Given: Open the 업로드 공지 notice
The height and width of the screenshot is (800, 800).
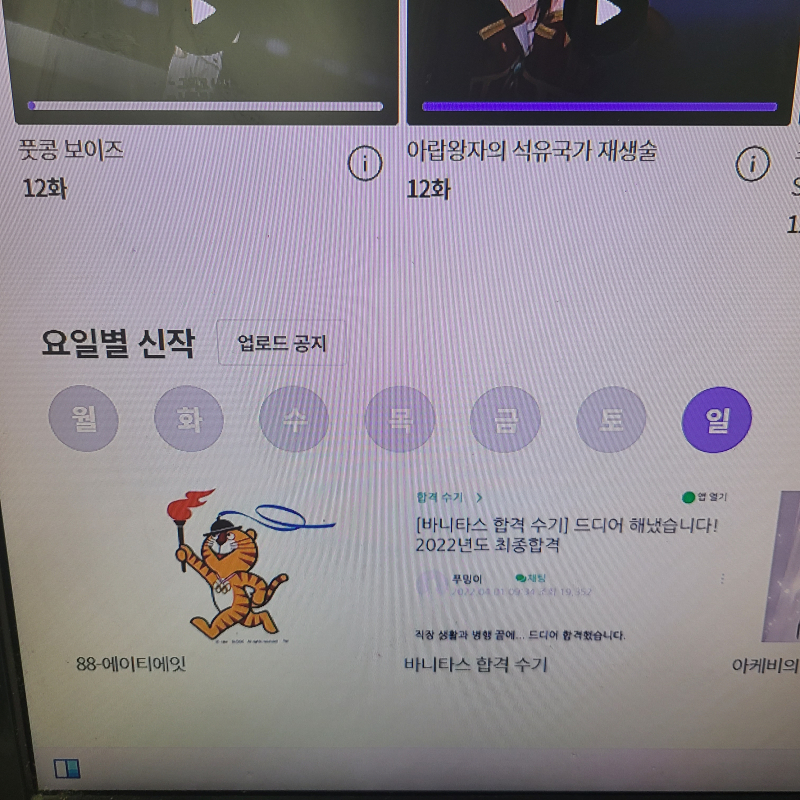Looking at the screenshot, I should 281,344.
